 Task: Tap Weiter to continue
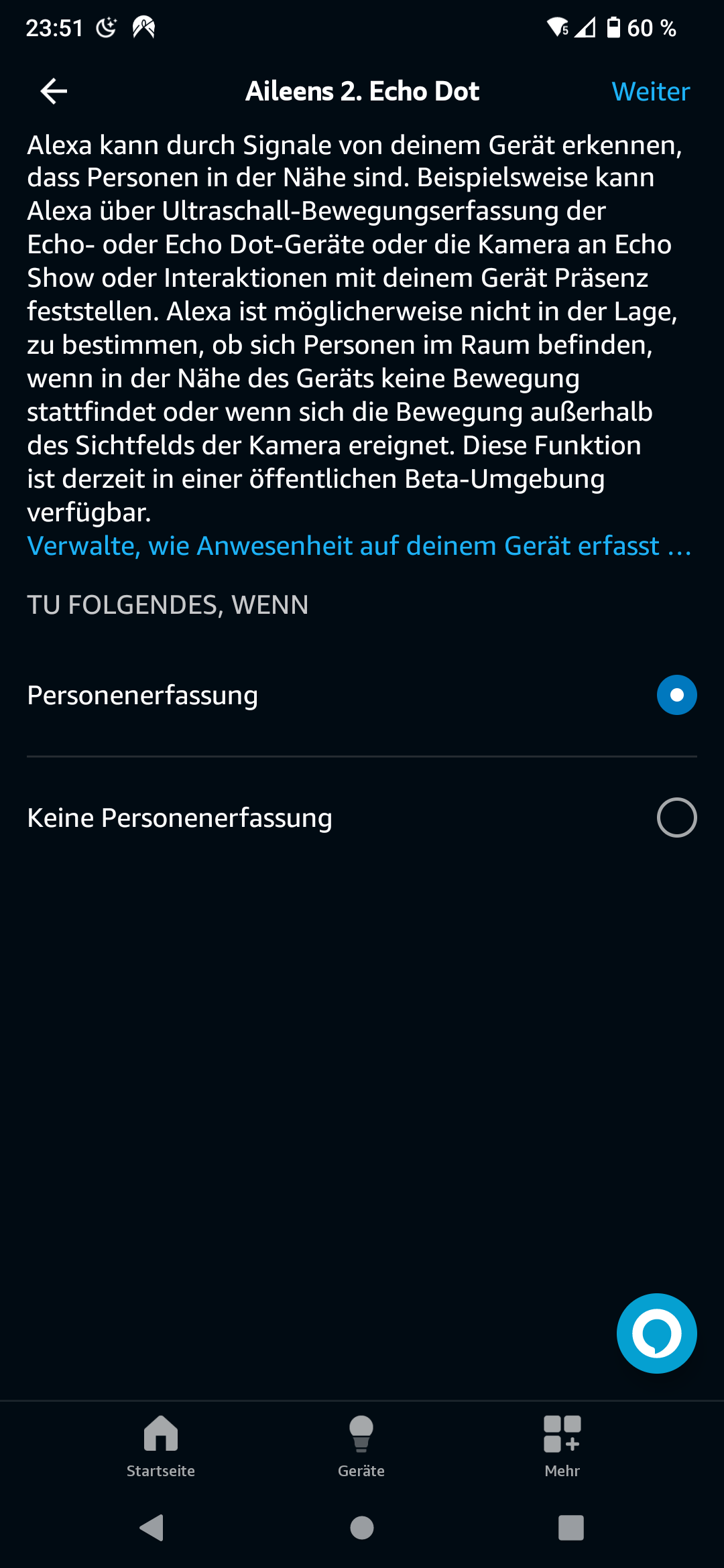tap(650, 91)
